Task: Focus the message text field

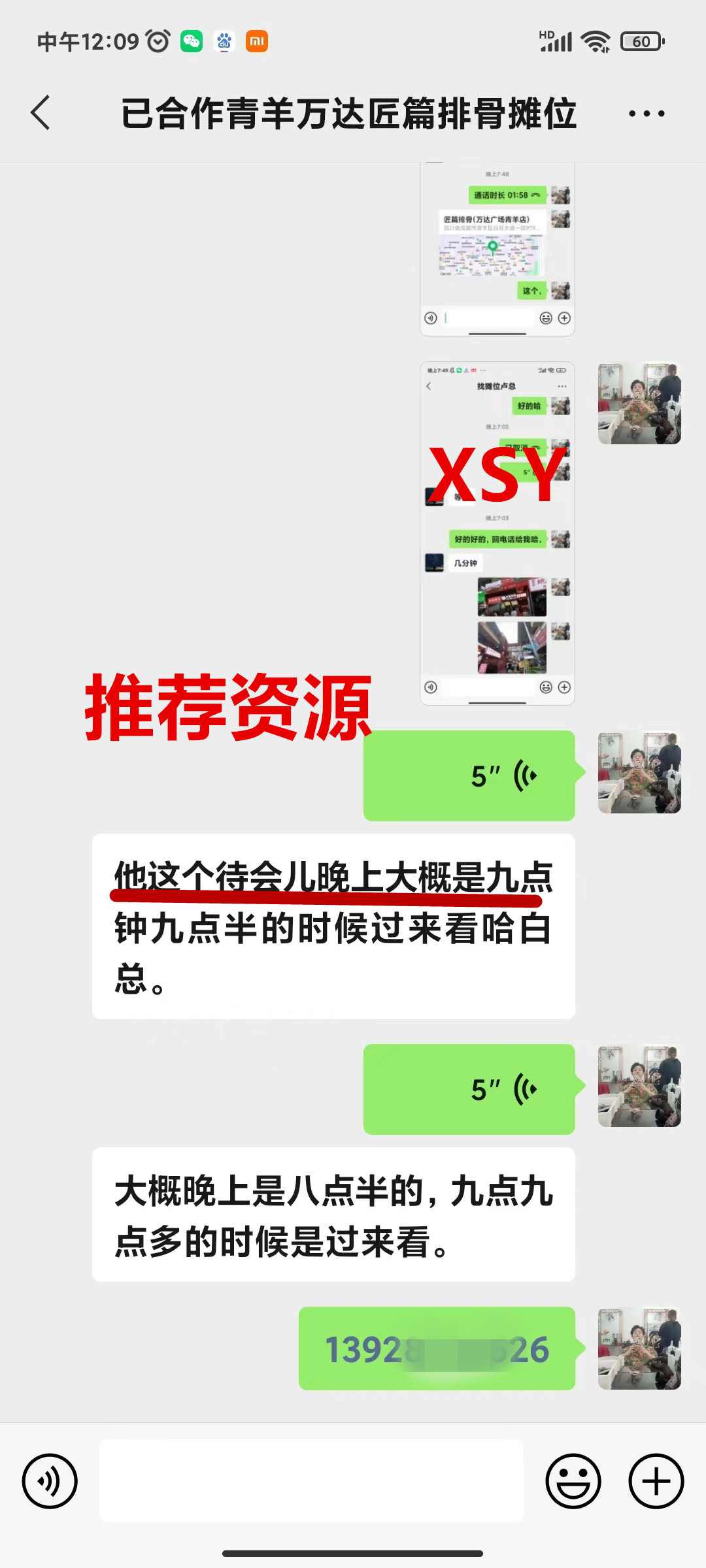Action: 311,1481
